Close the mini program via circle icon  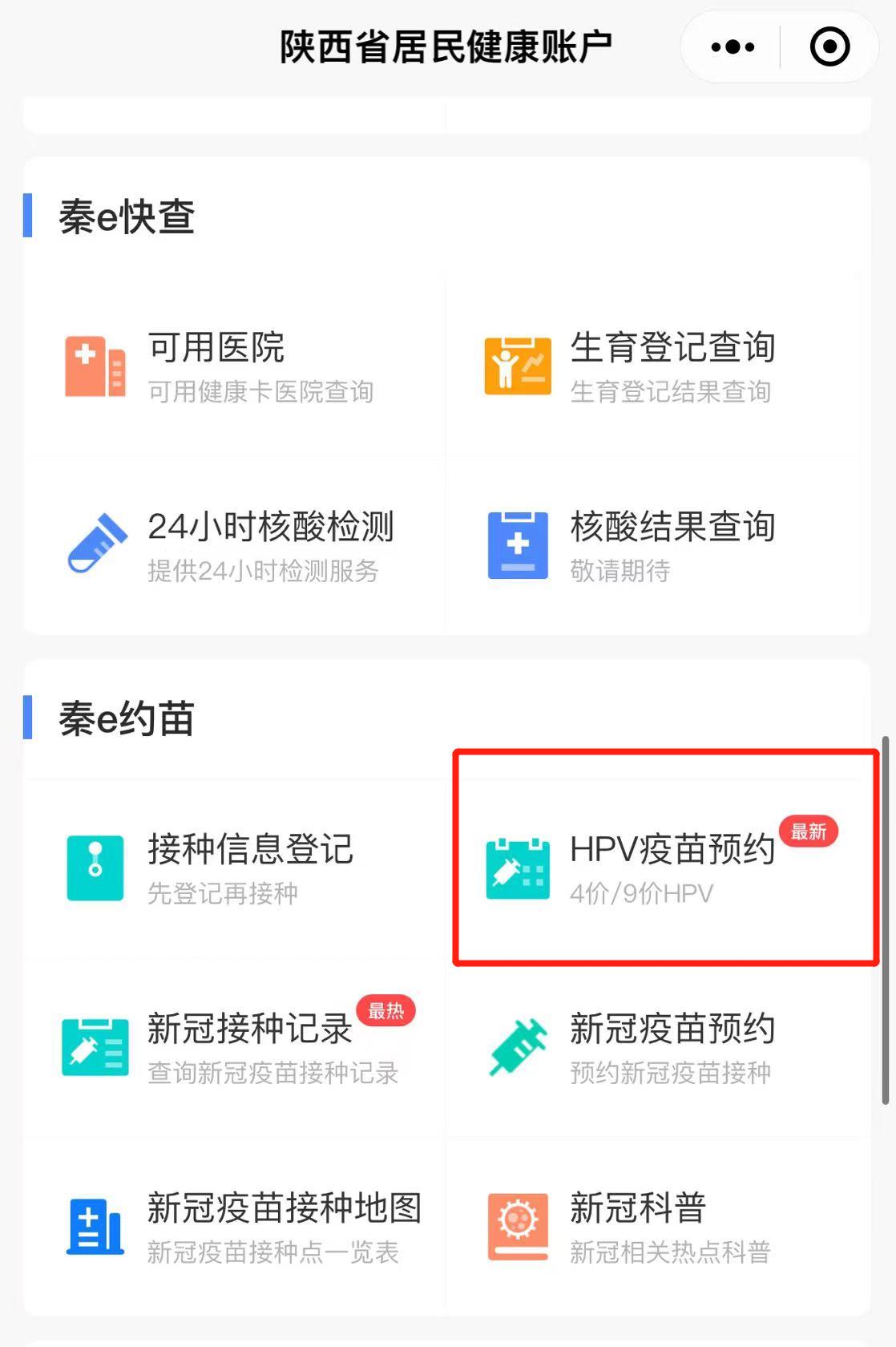[829, 47]
